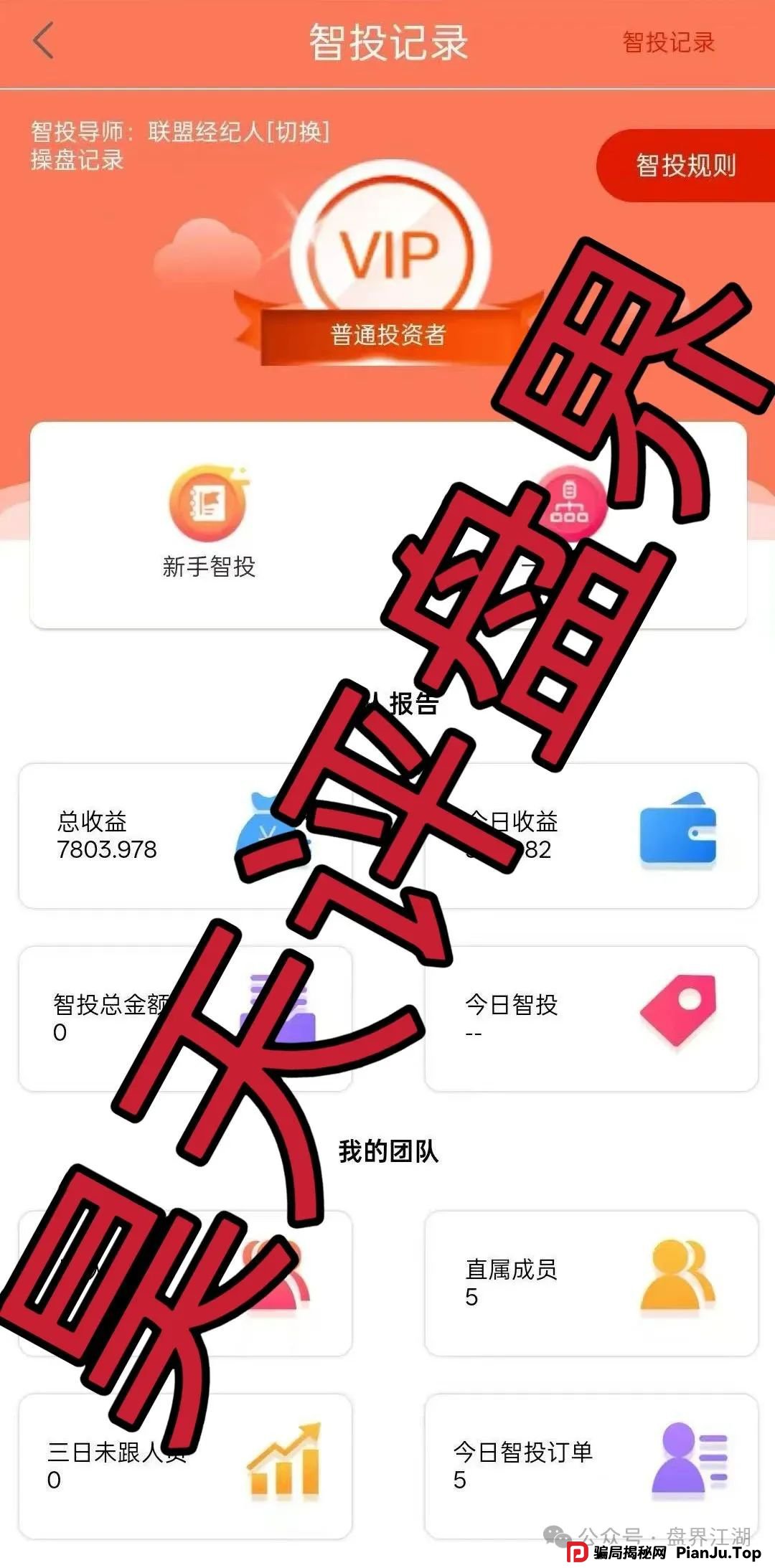Open the 今日智投订单 card
Screen dimensions: 775x1568
(591, 1466)
